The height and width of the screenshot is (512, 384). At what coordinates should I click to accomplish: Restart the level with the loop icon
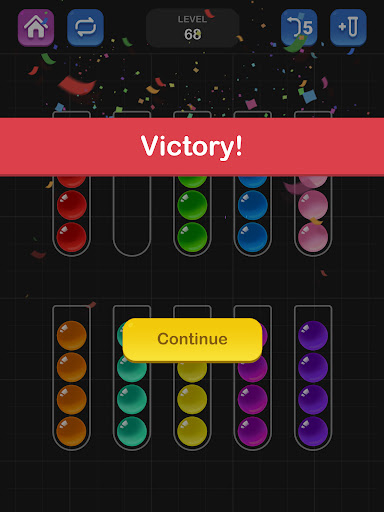[85, 28]
